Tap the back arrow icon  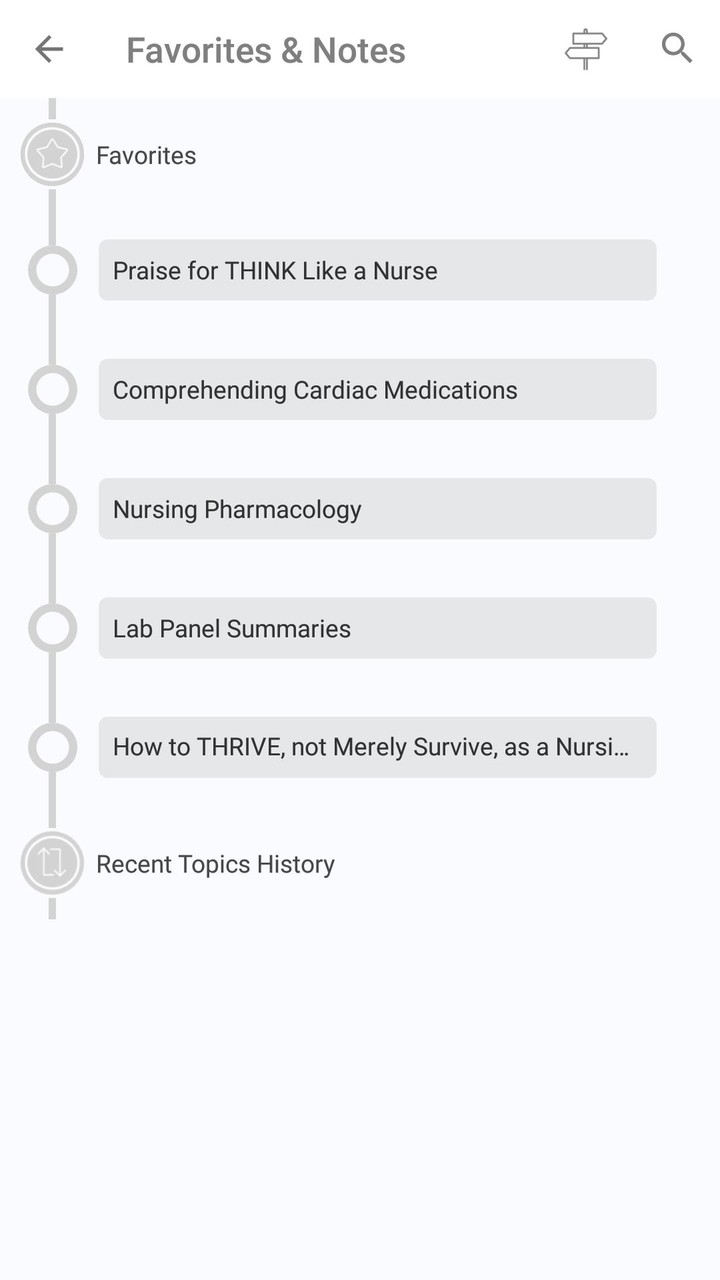pyautogui.click(x=48, y=49)
